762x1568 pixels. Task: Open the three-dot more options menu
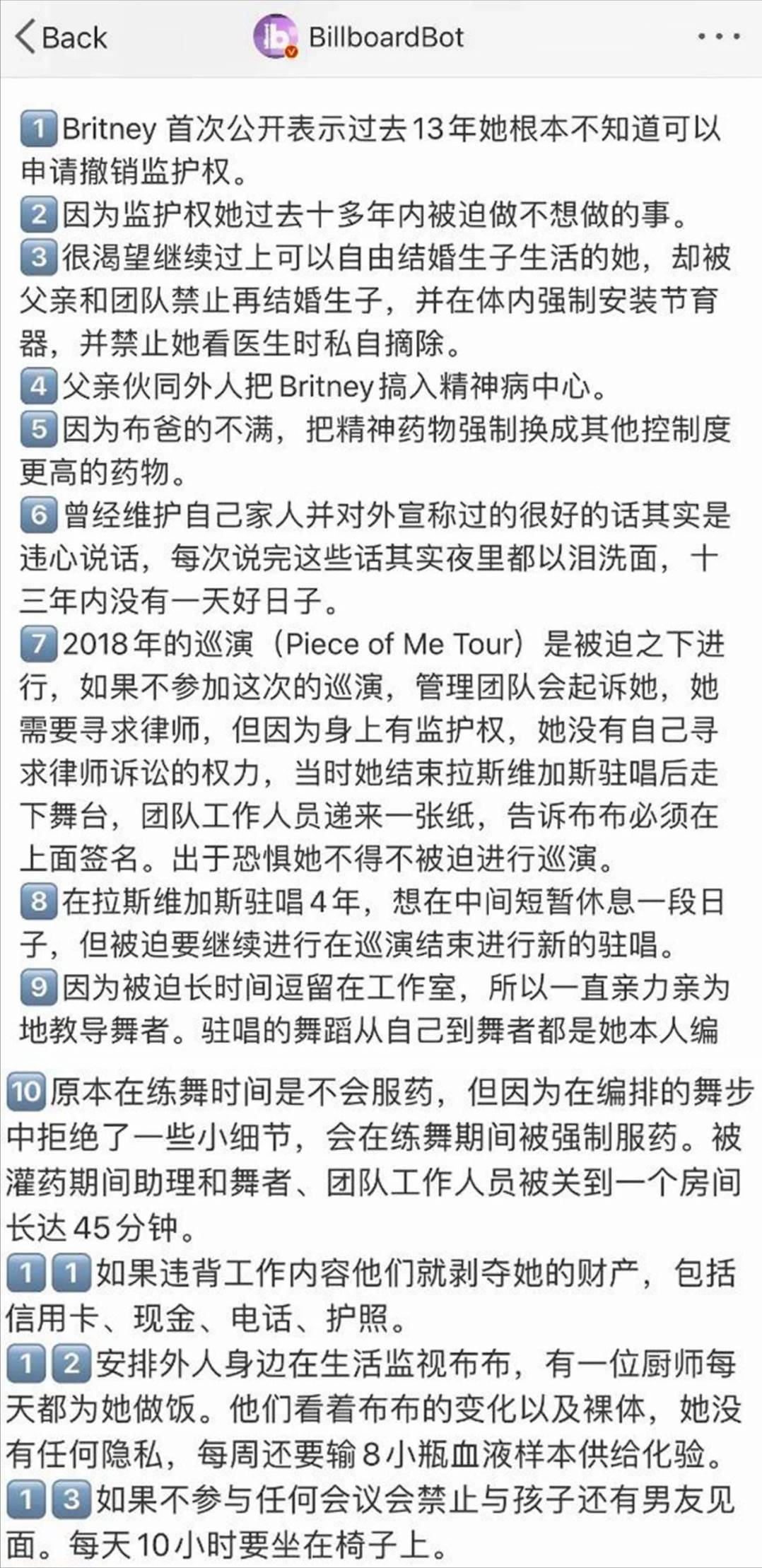719,37
